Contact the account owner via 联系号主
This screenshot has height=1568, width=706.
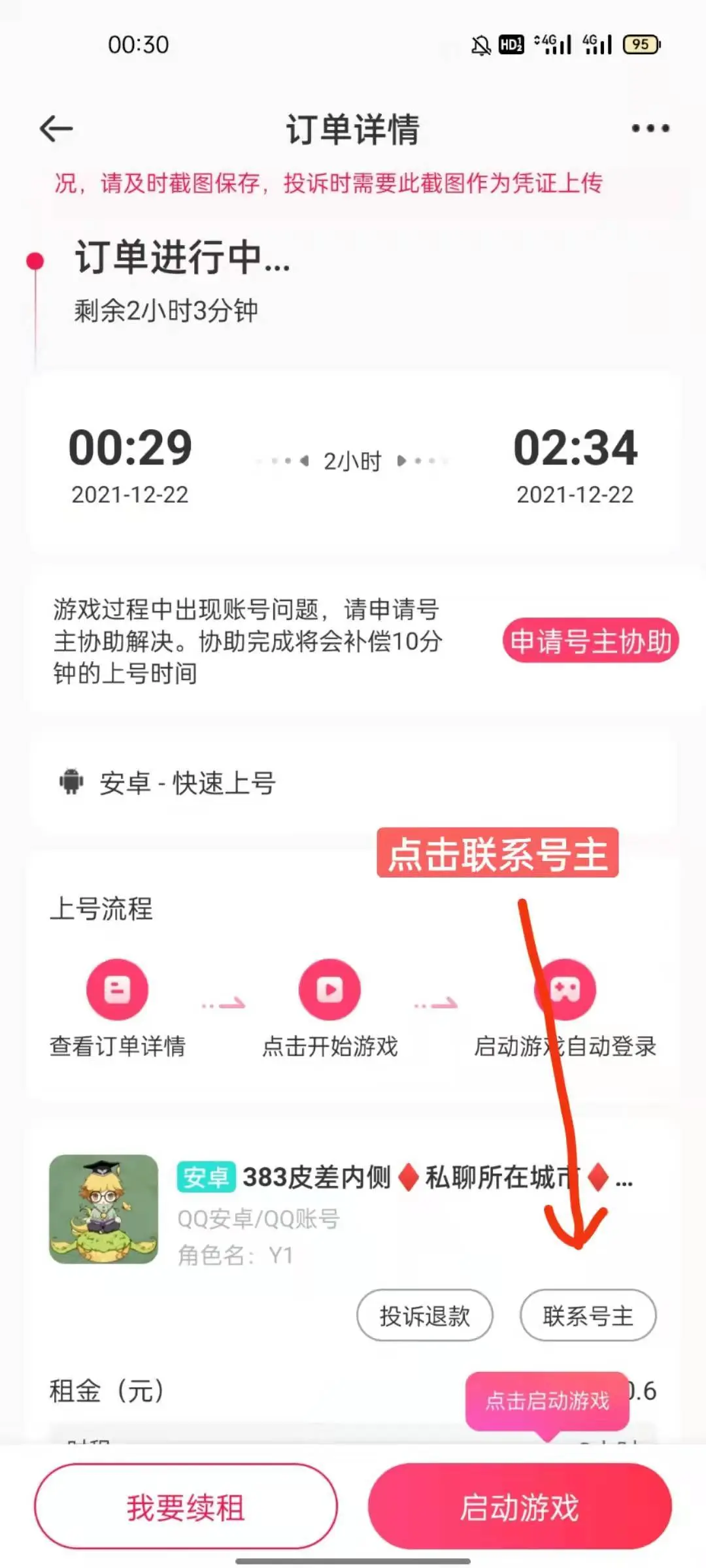(x=588, y=1315)
